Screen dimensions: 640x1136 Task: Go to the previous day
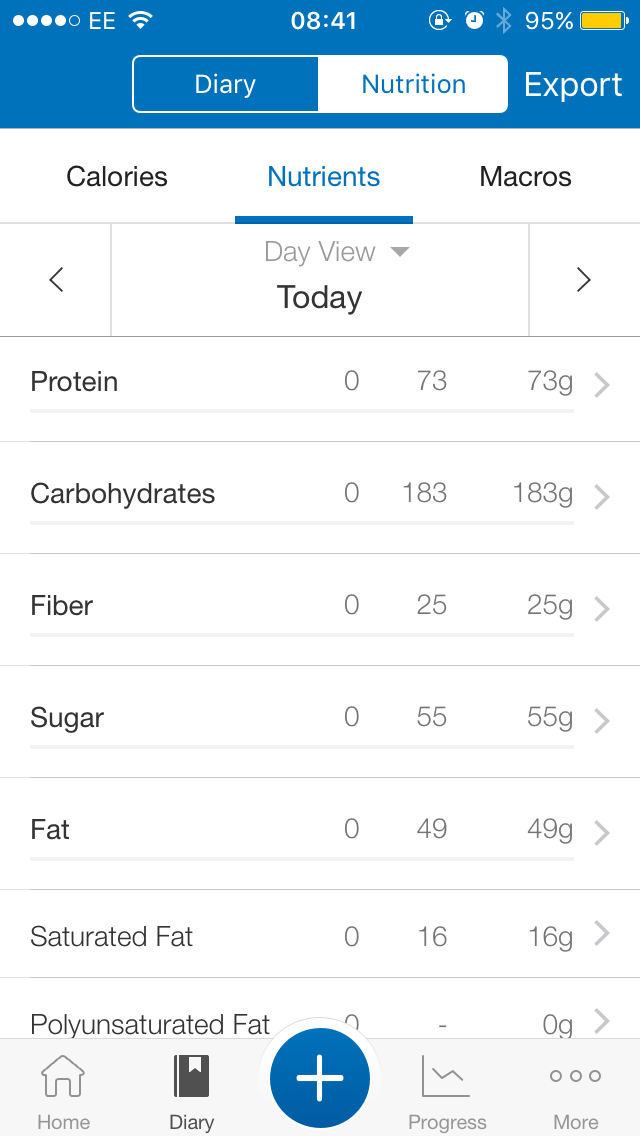56,280
